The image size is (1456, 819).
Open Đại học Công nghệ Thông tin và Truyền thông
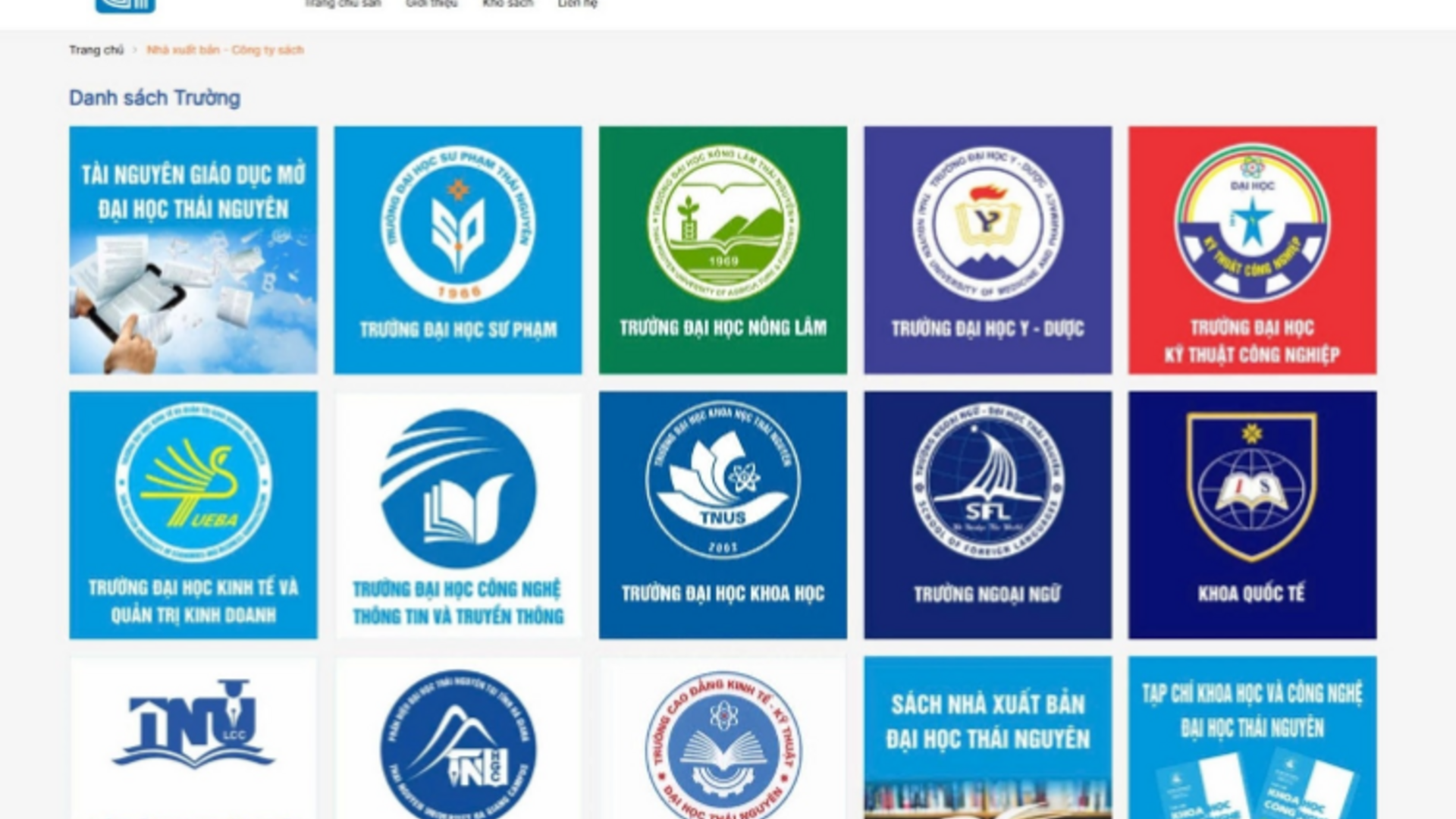click(x=457, y=515)
